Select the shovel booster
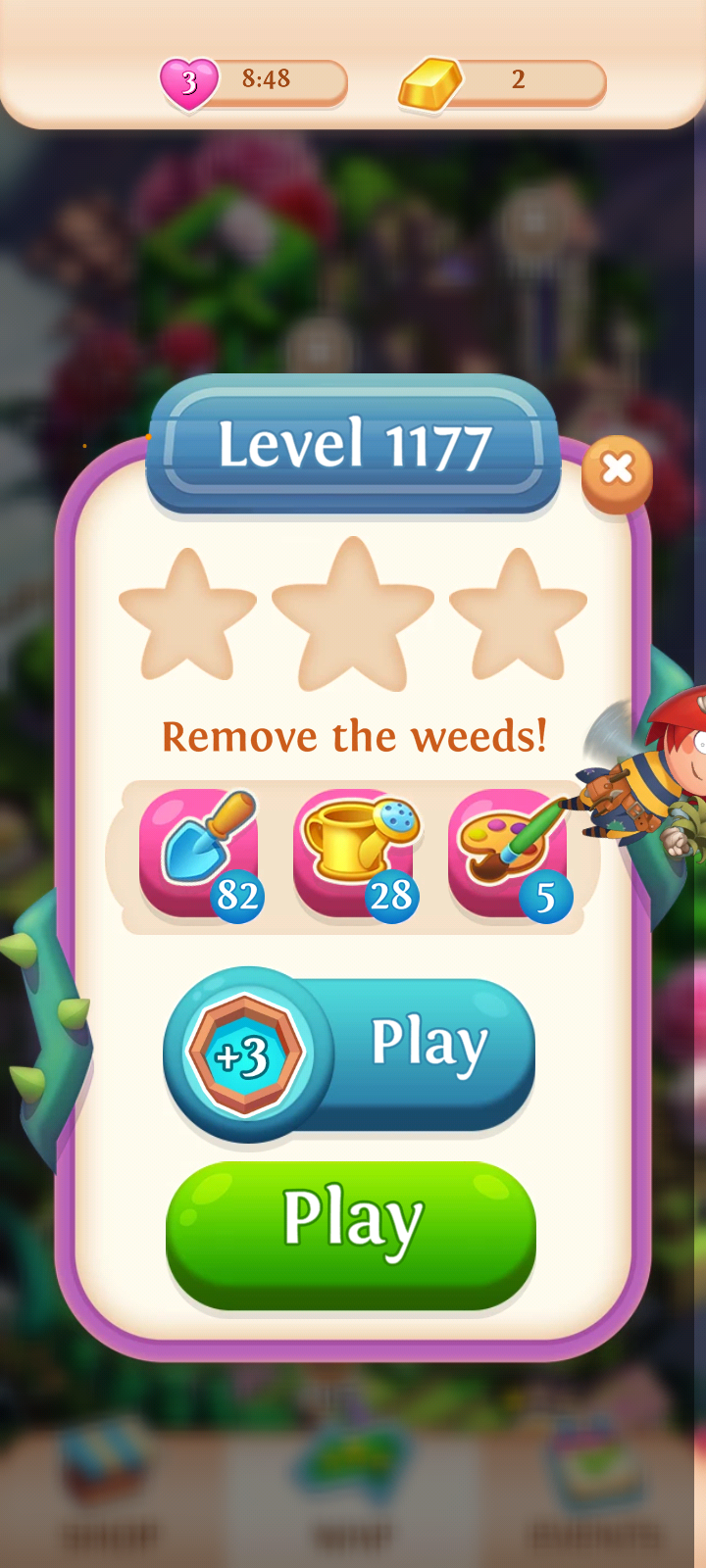706x1568 pixels. pos(200,855)
